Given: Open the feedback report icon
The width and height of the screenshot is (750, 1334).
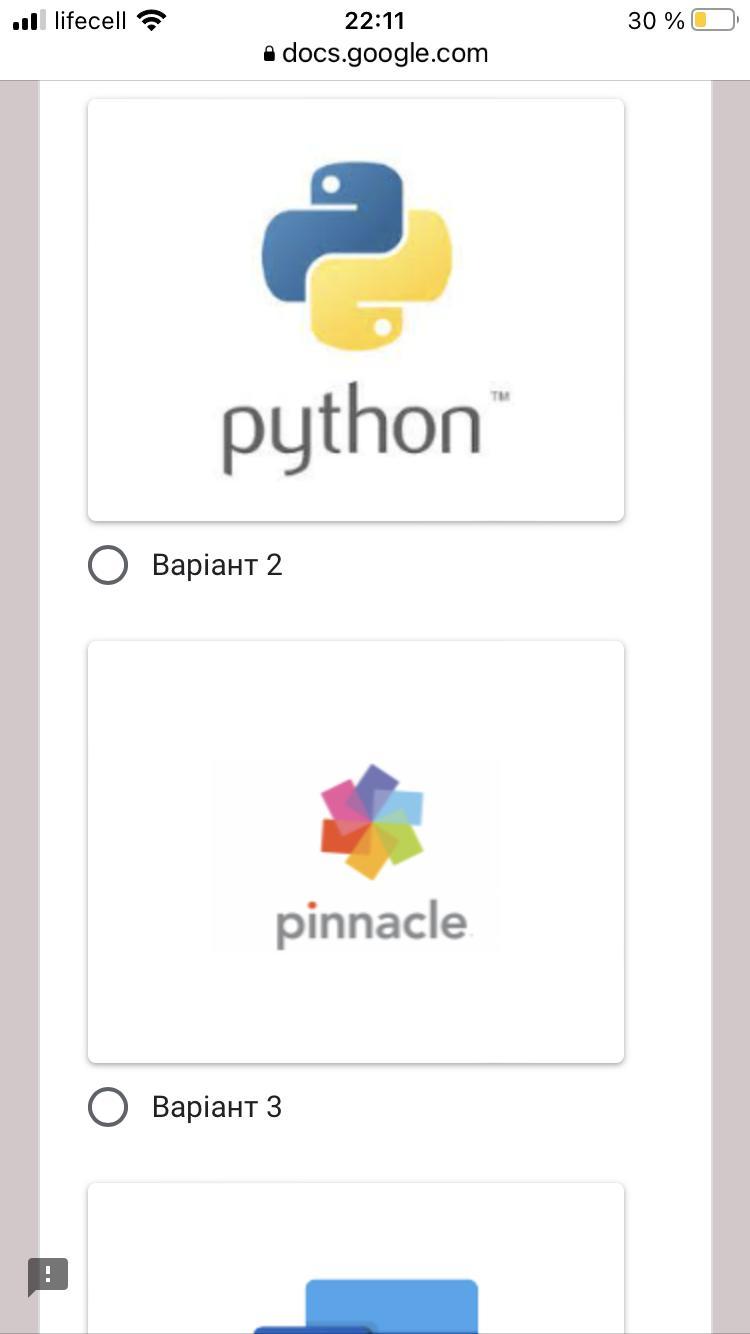Looking at the screenshot, I should pos(47,1275).
